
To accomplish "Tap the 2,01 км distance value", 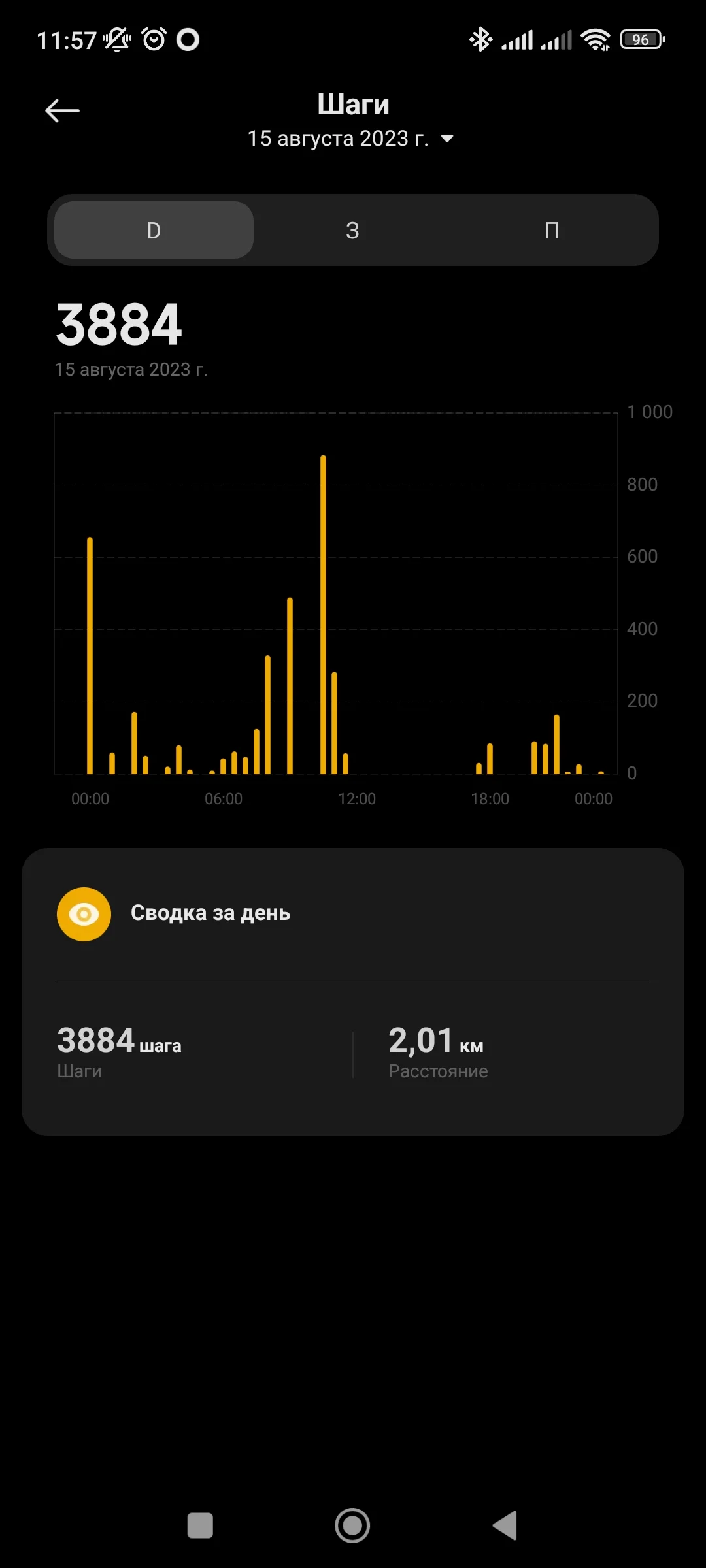I will [x=435, y=1042].
